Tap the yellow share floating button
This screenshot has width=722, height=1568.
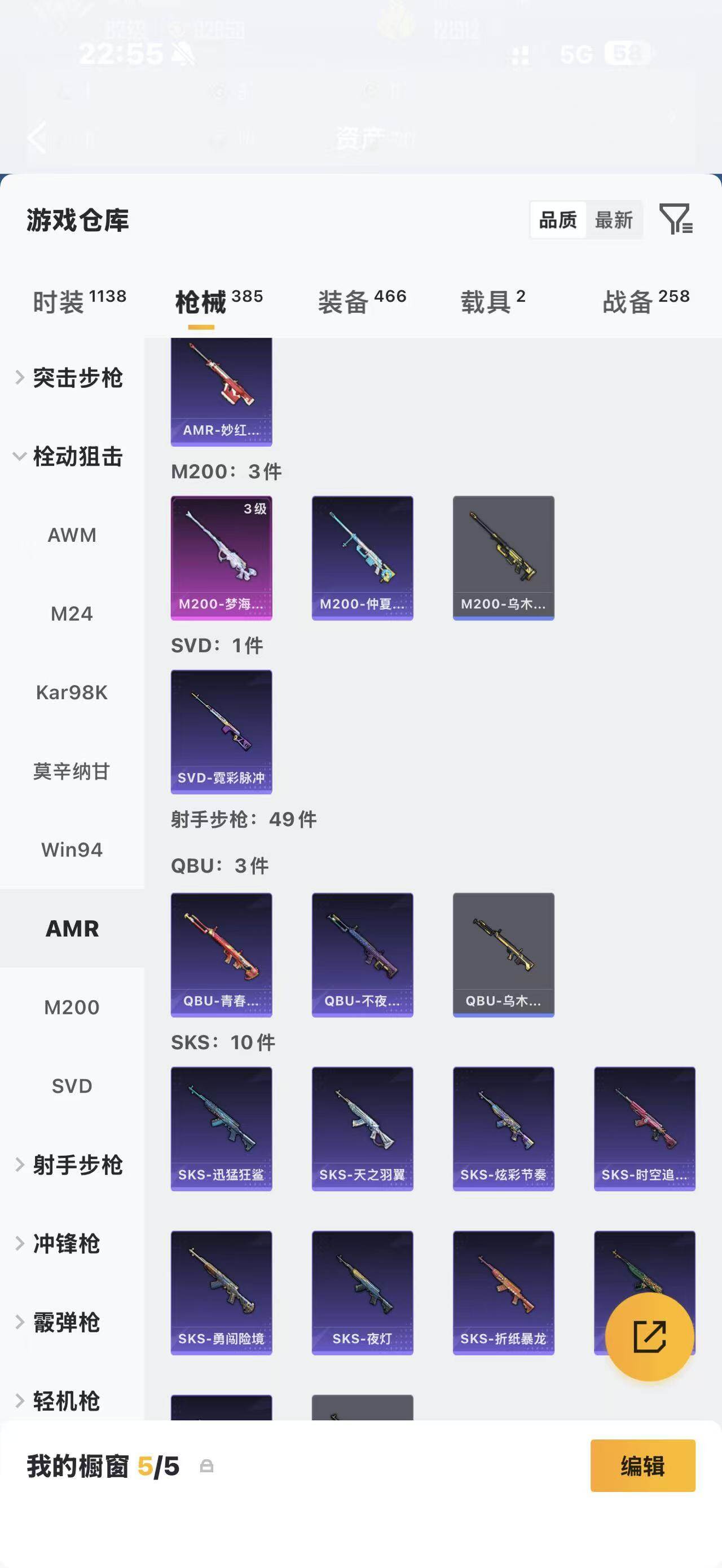coord(650,1337)
